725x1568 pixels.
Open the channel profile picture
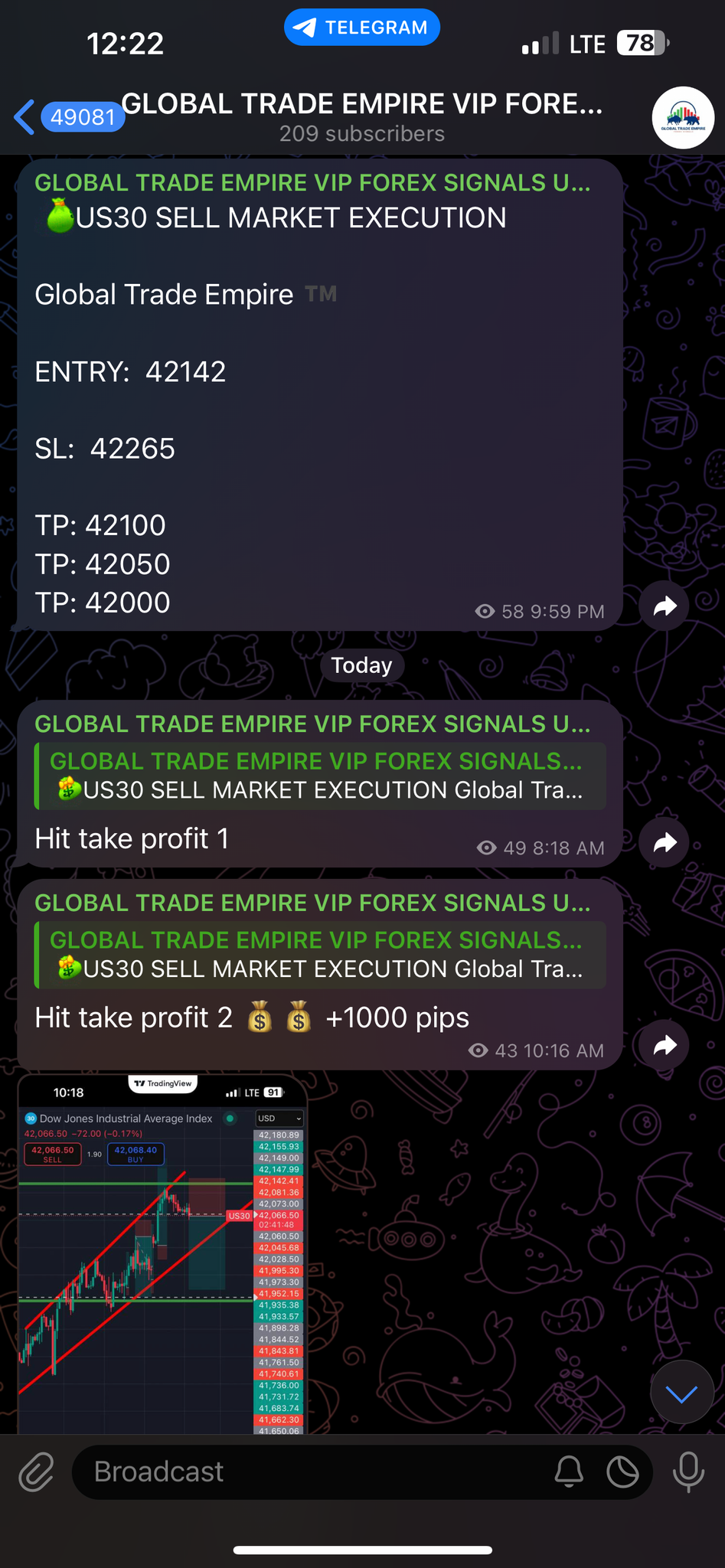tap(682, 118)
